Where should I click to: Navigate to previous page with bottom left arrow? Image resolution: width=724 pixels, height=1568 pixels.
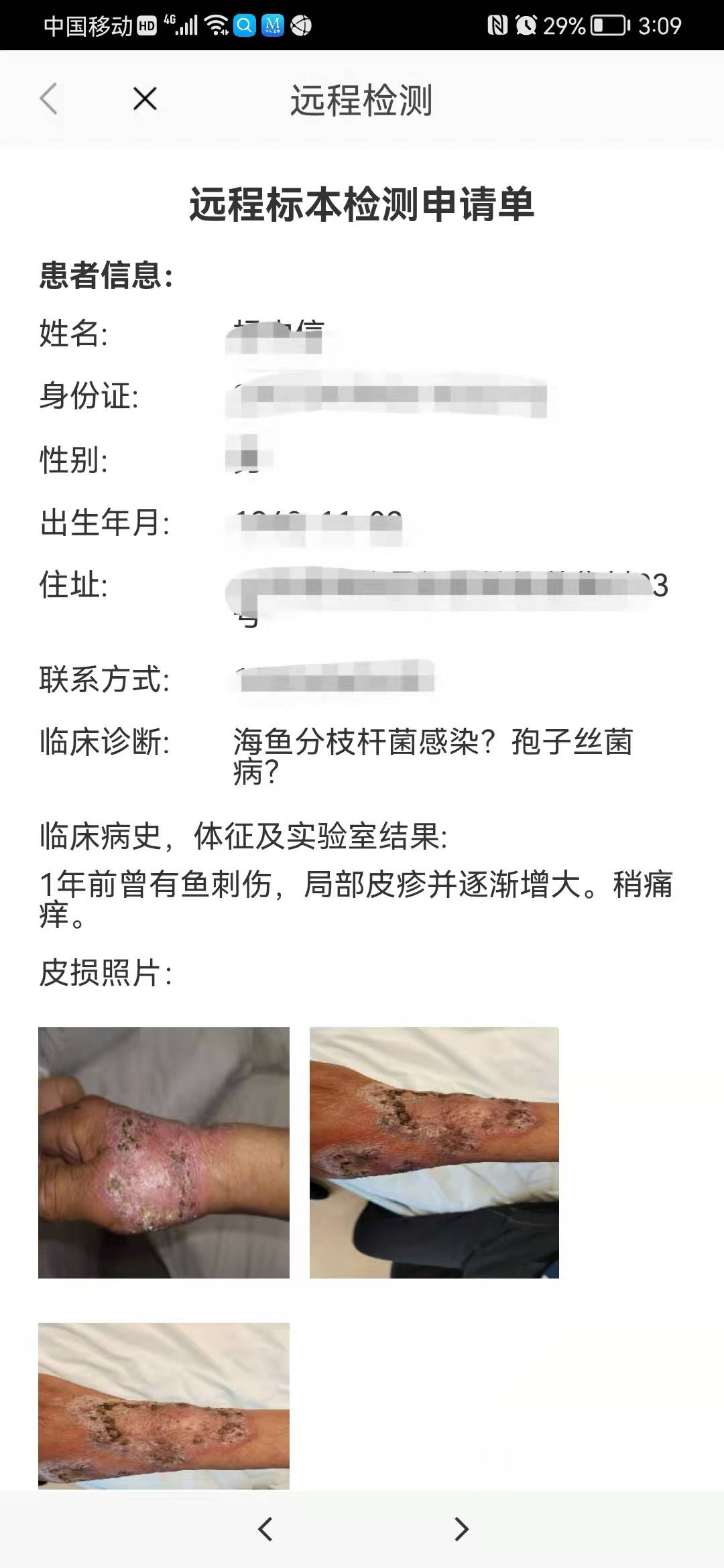265,1529
